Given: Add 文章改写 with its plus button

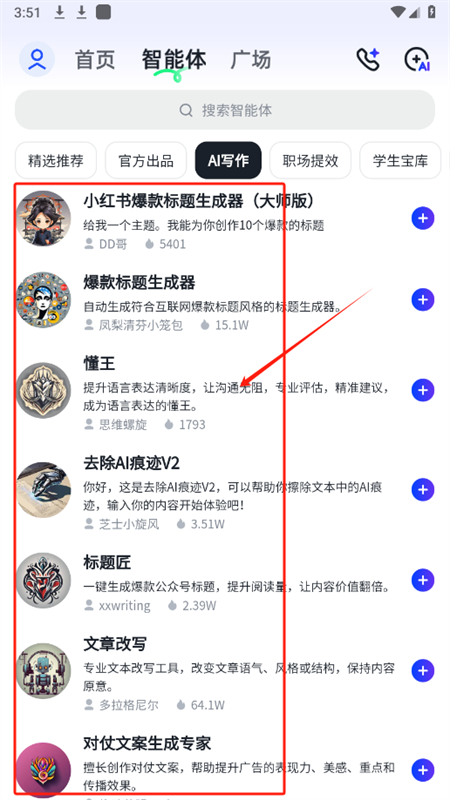Looking at the screenshot, I should coord(422,671).
